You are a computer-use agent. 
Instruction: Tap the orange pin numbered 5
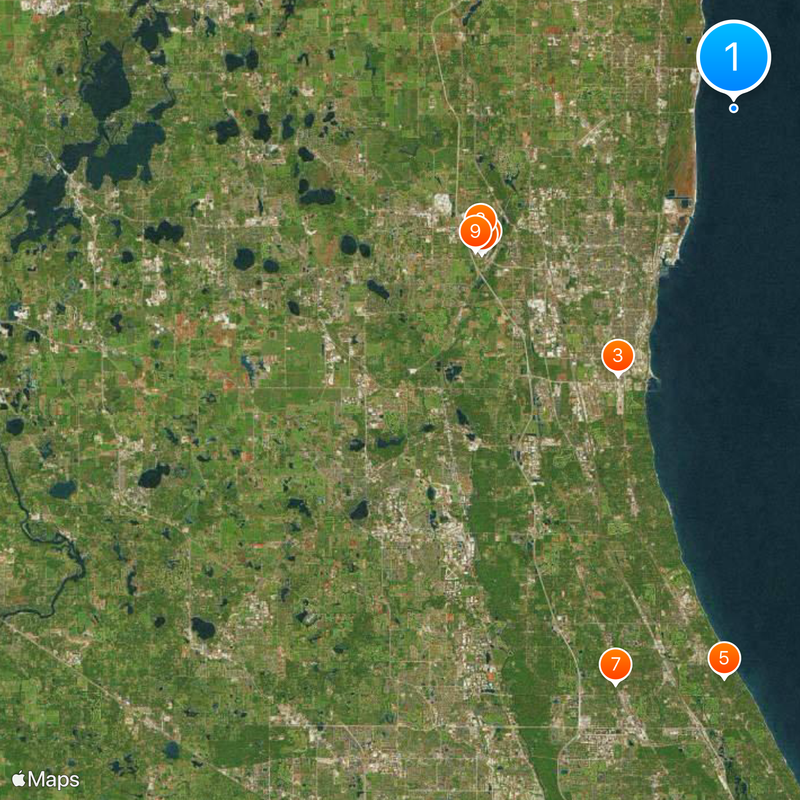click(x=724, y=658)
